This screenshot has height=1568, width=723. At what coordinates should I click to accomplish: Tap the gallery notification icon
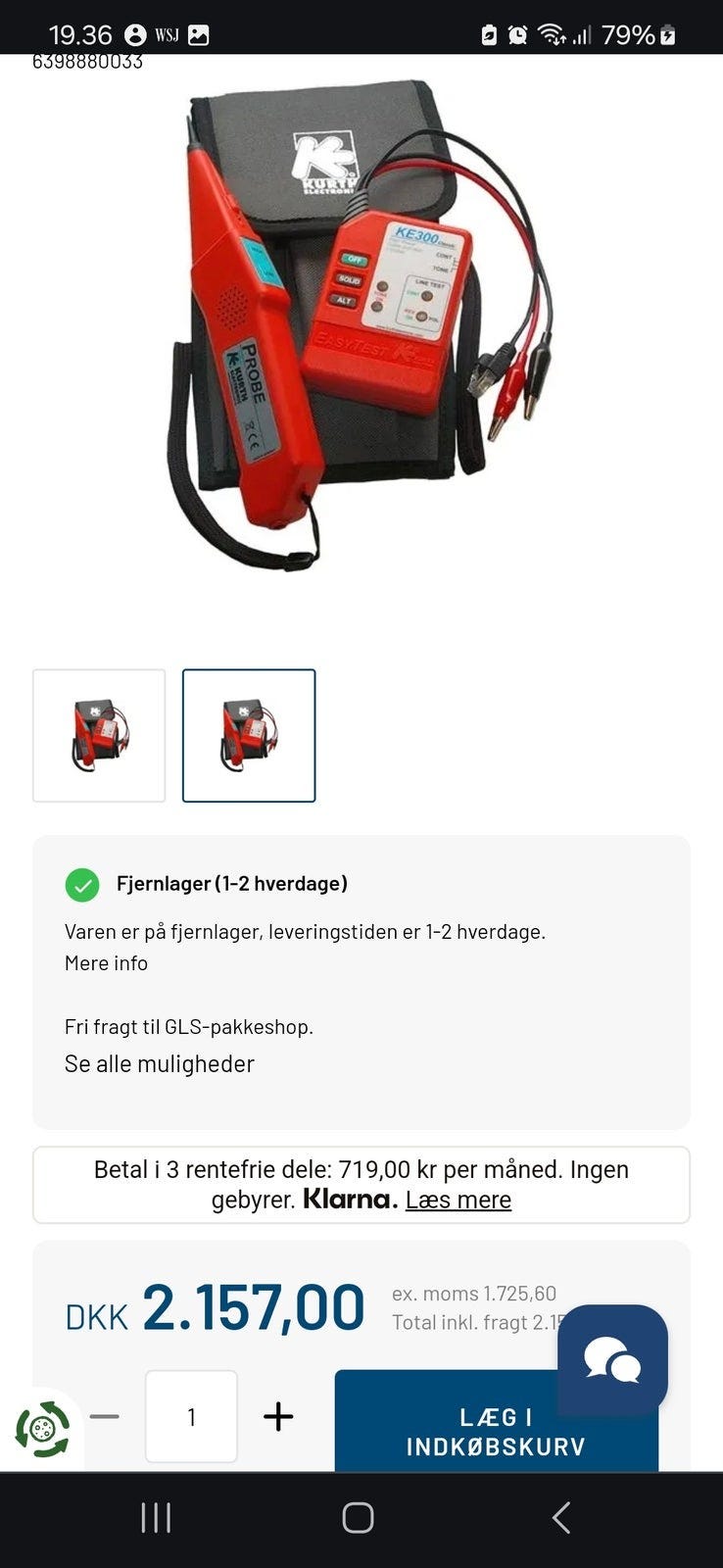coord(198,34)
